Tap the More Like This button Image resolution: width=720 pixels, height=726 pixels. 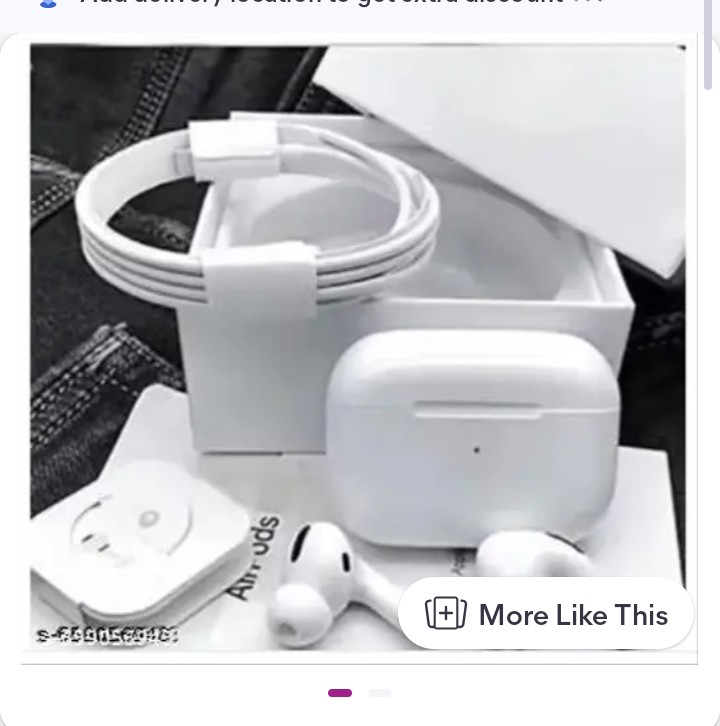(x=546, y=614)
